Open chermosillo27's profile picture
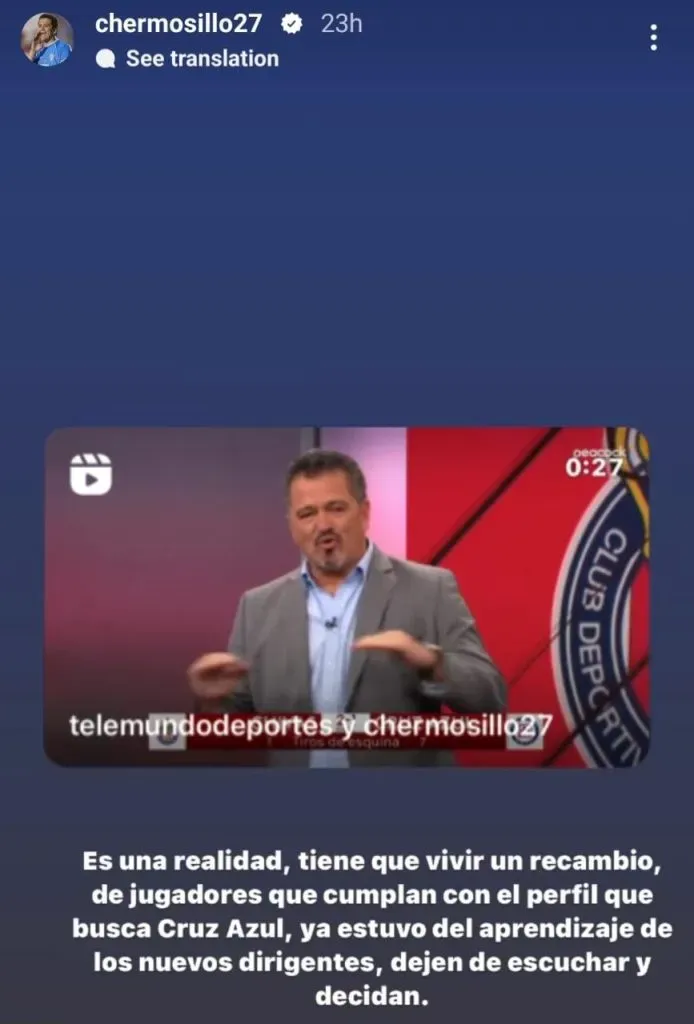This screenshot has height=1024, width=694. pos(47,40)
